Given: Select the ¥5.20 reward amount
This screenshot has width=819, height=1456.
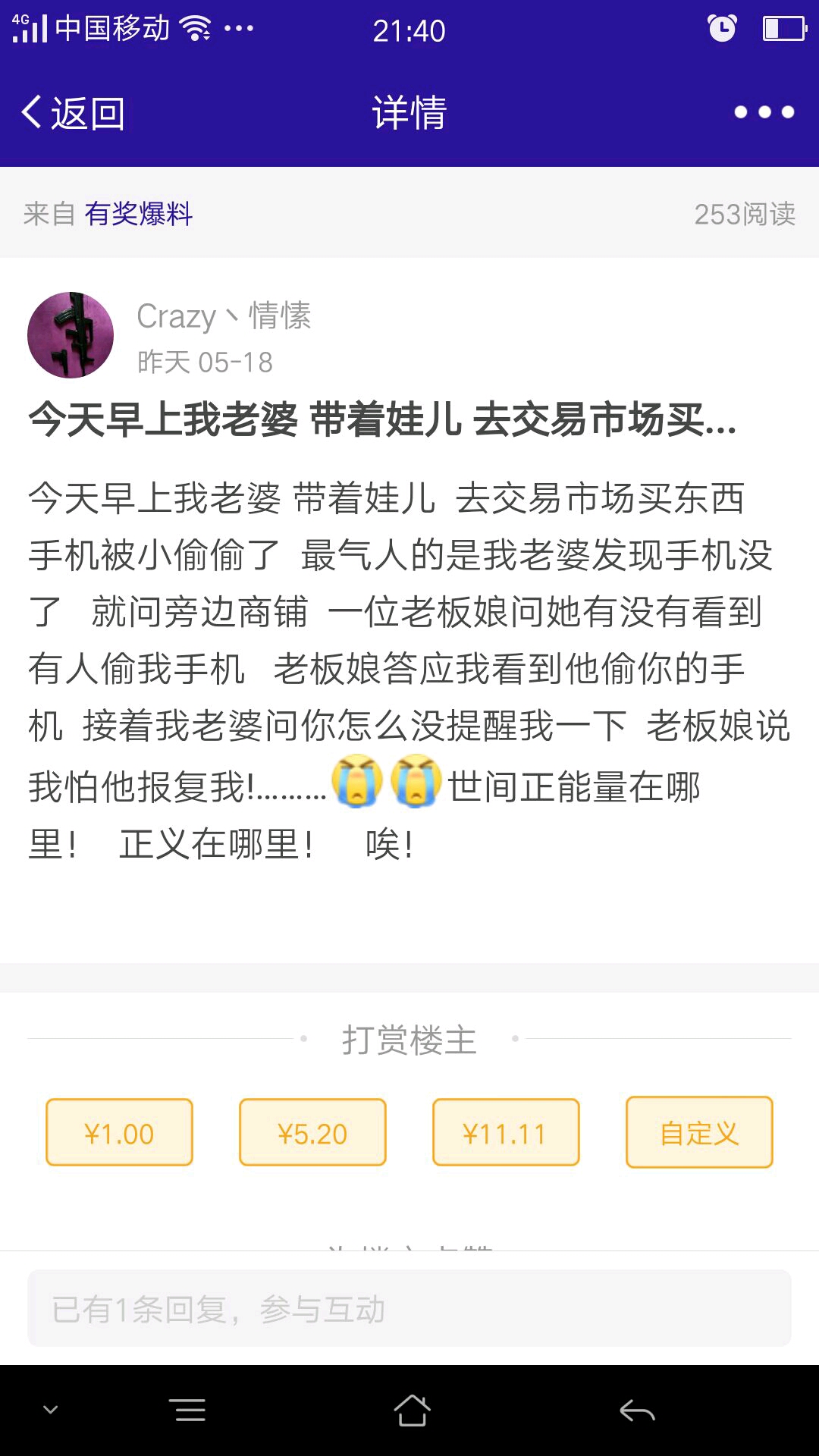Looking at the screenshot, I should click(x=312, y=1133).
